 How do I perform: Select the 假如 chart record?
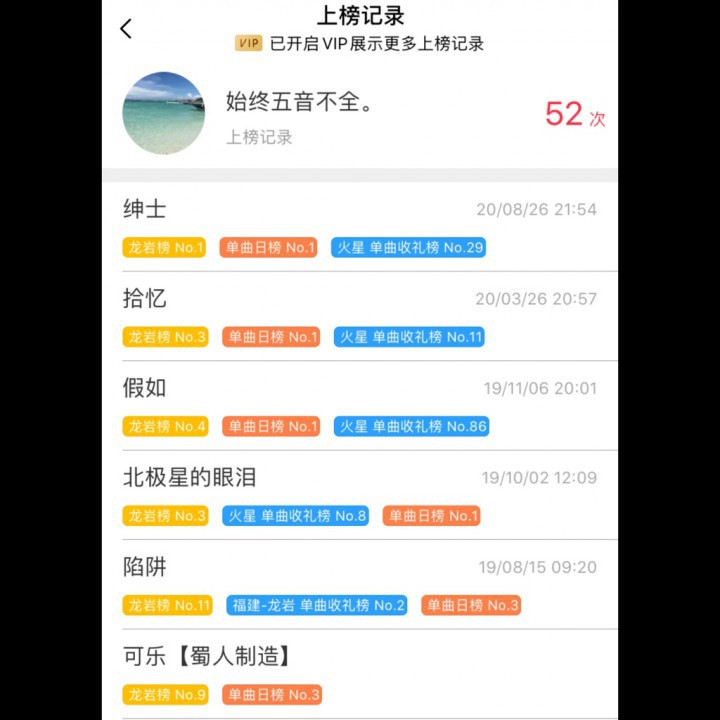(x=145, y=388)
